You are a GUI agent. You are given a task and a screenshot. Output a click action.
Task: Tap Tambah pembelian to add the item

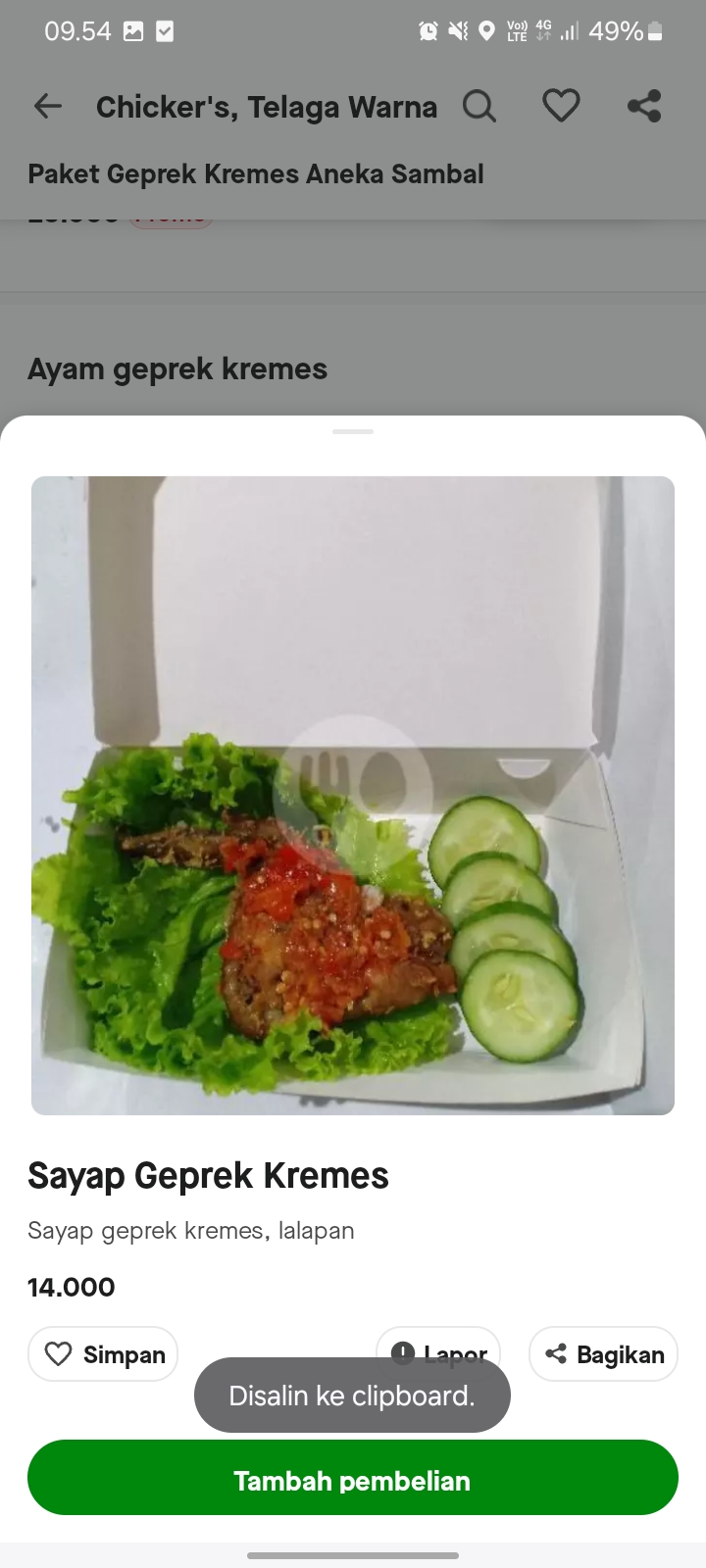(352, 1480)
